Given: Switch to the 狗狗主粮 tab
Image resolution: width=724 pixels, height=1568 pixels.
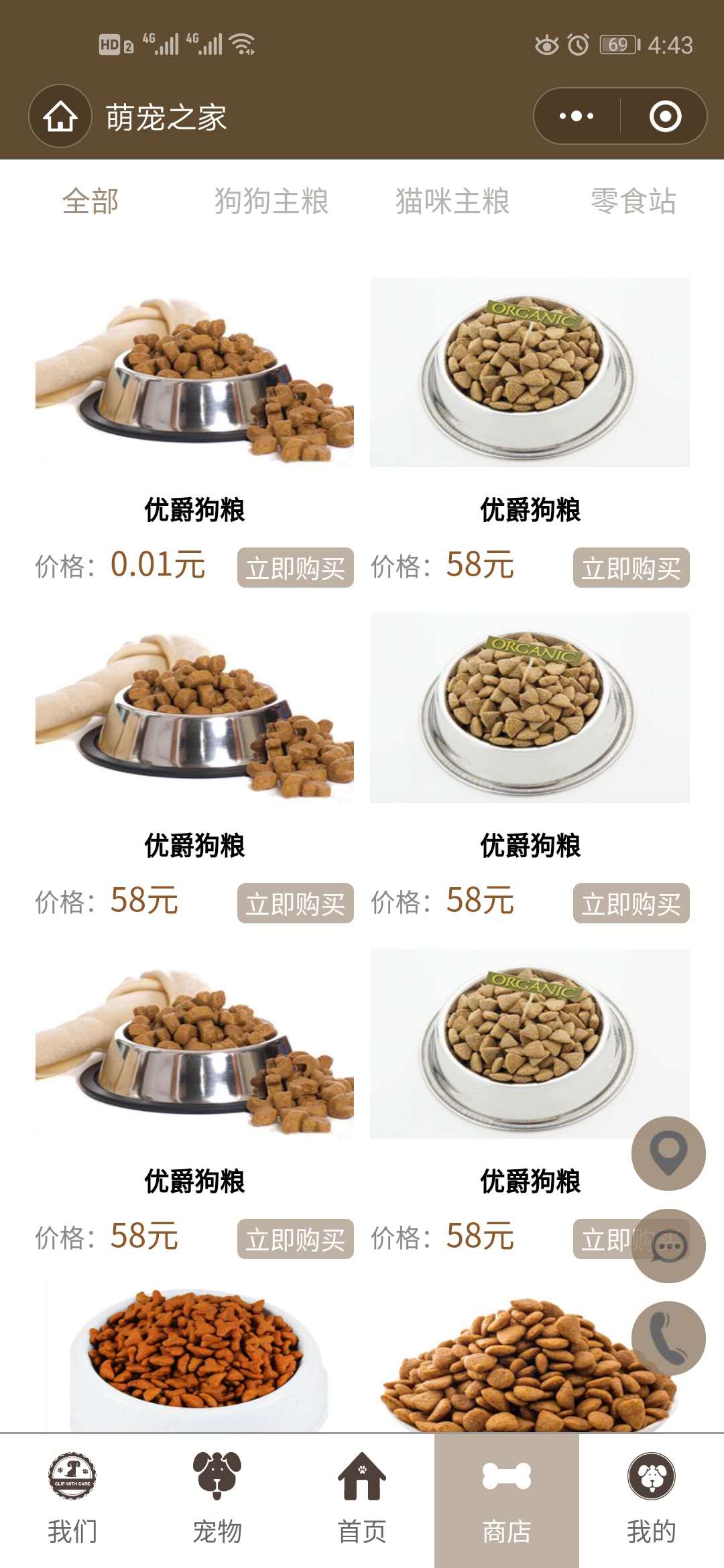Looking at the screenshot, I should point(271,201).
